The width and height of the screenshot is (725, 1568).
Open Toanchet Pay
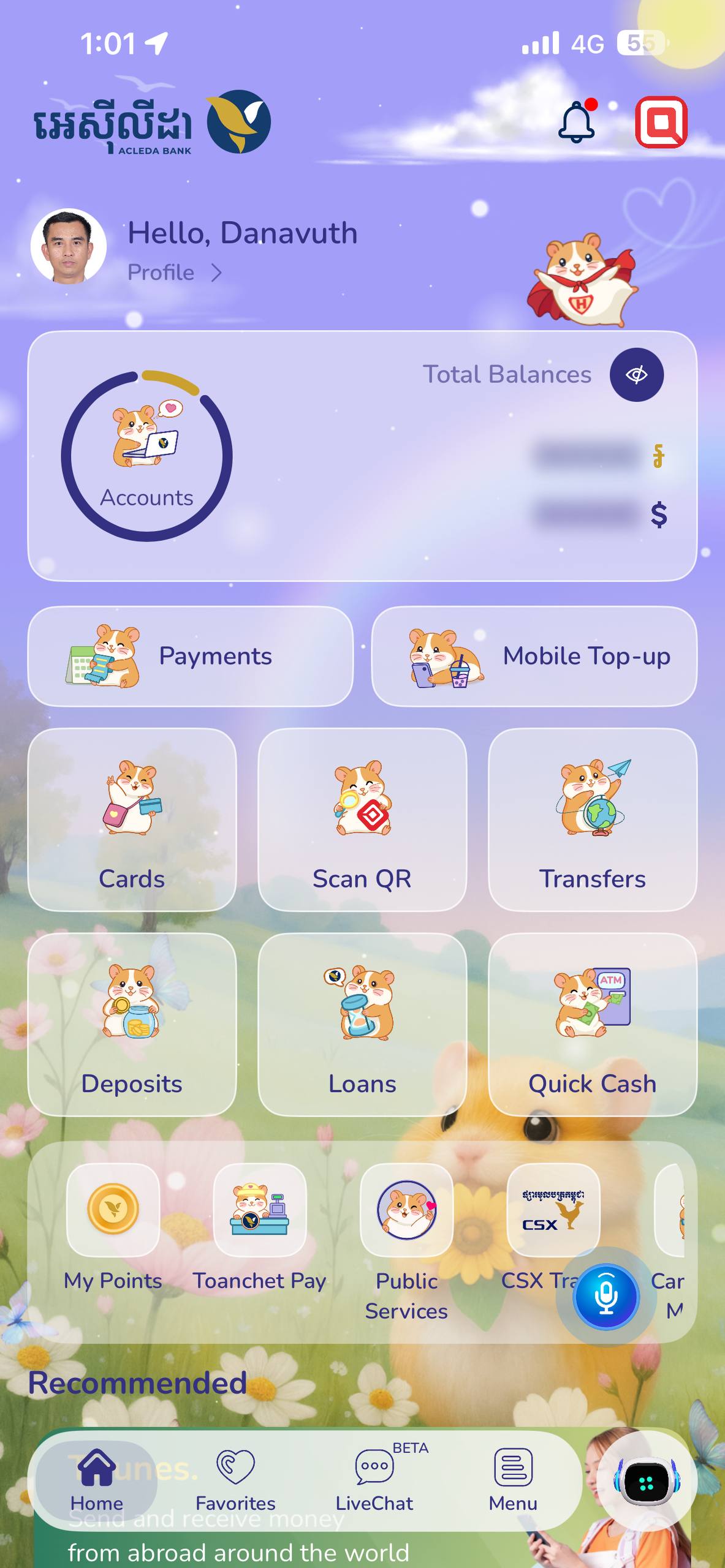[259, 1224]
